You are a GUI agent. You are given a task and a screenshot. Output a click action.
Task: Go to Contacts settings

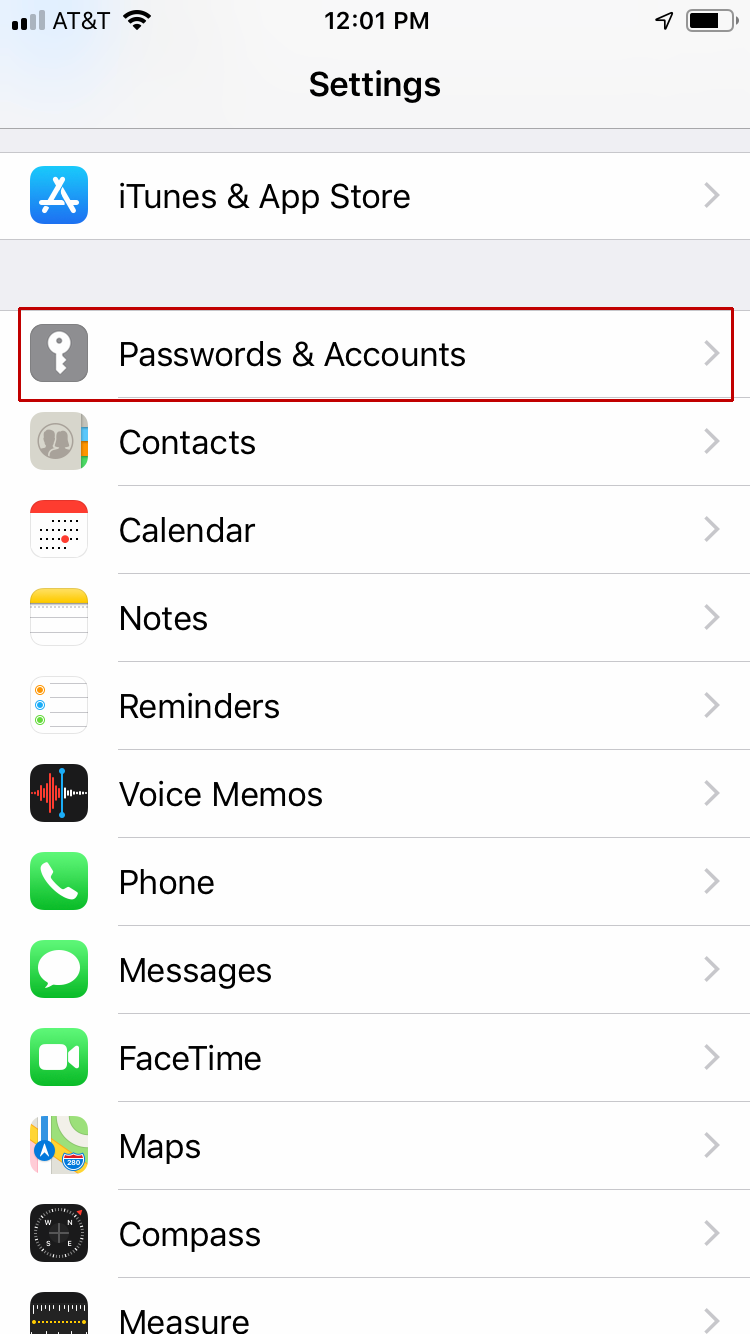point(375,442)
